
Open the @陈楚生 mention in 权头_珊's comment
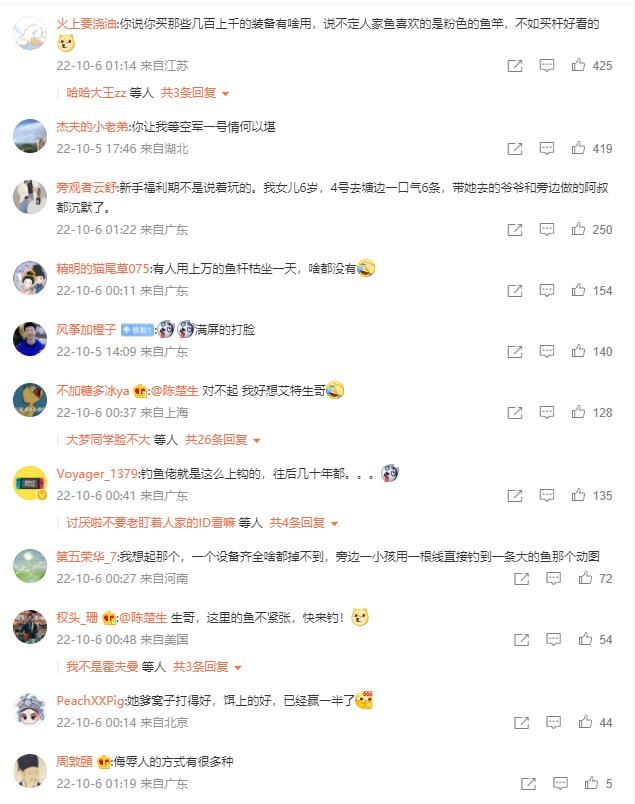tap(146, 617)
